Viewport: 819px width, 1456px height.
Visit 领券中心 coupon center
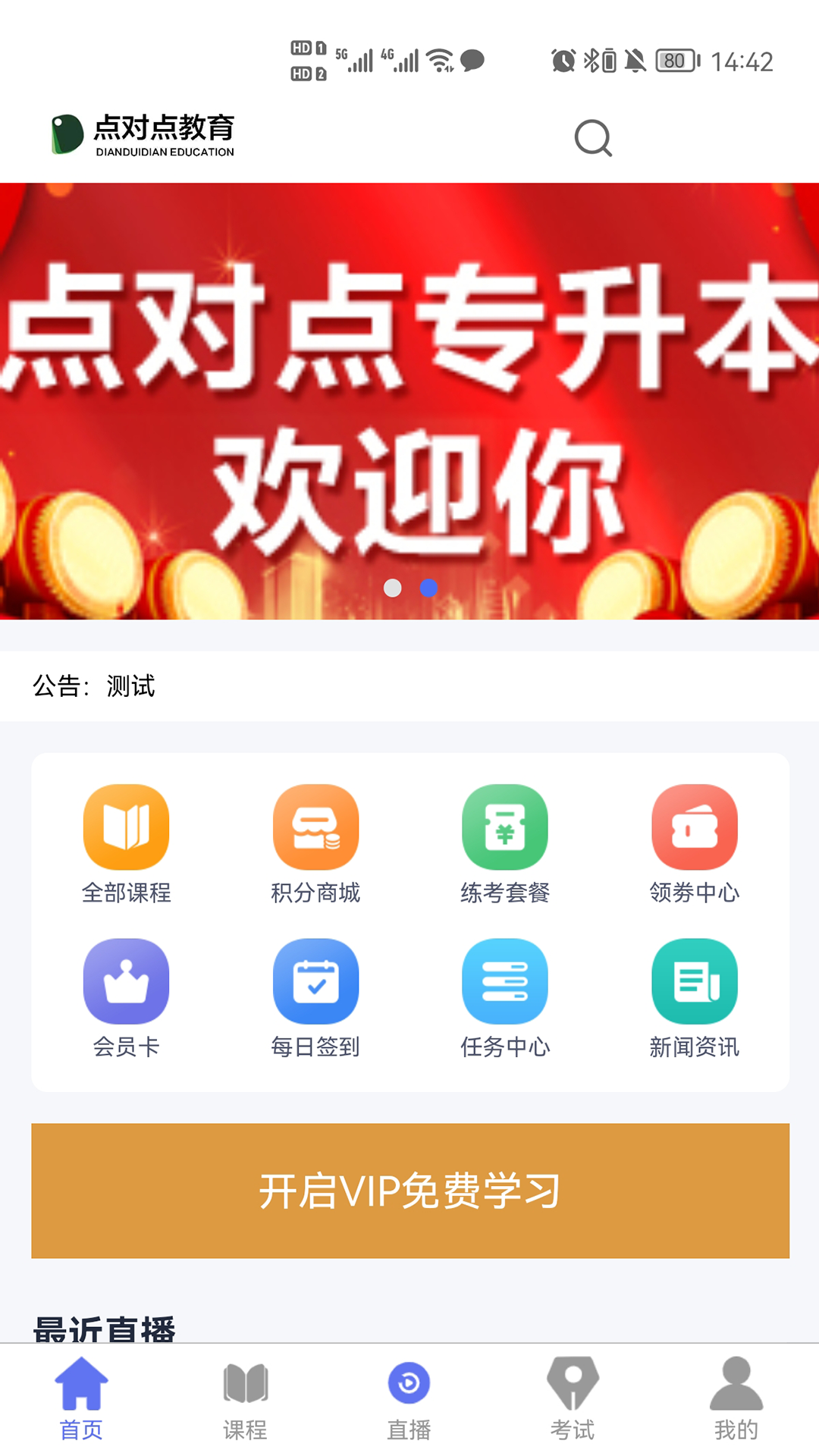click(695, 843)
